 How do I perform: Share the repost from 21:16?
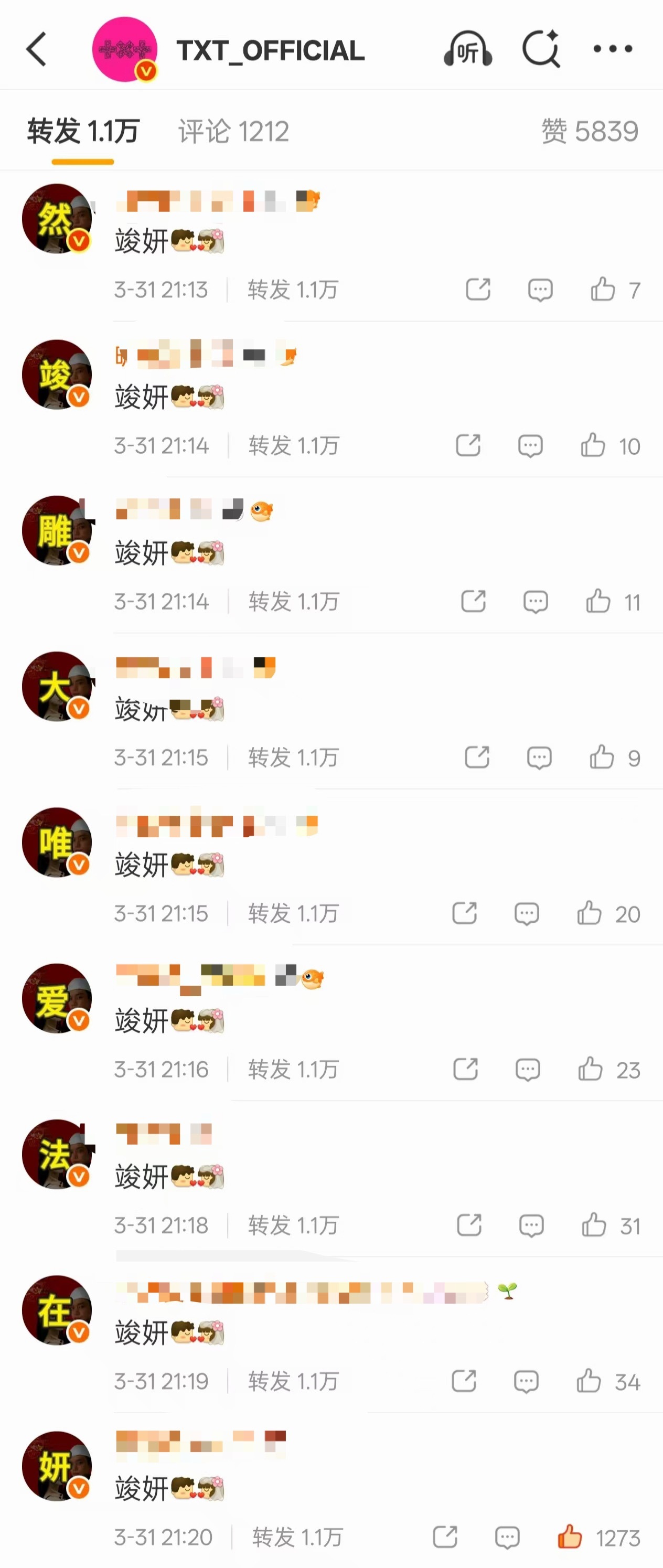pos(467,1070)
